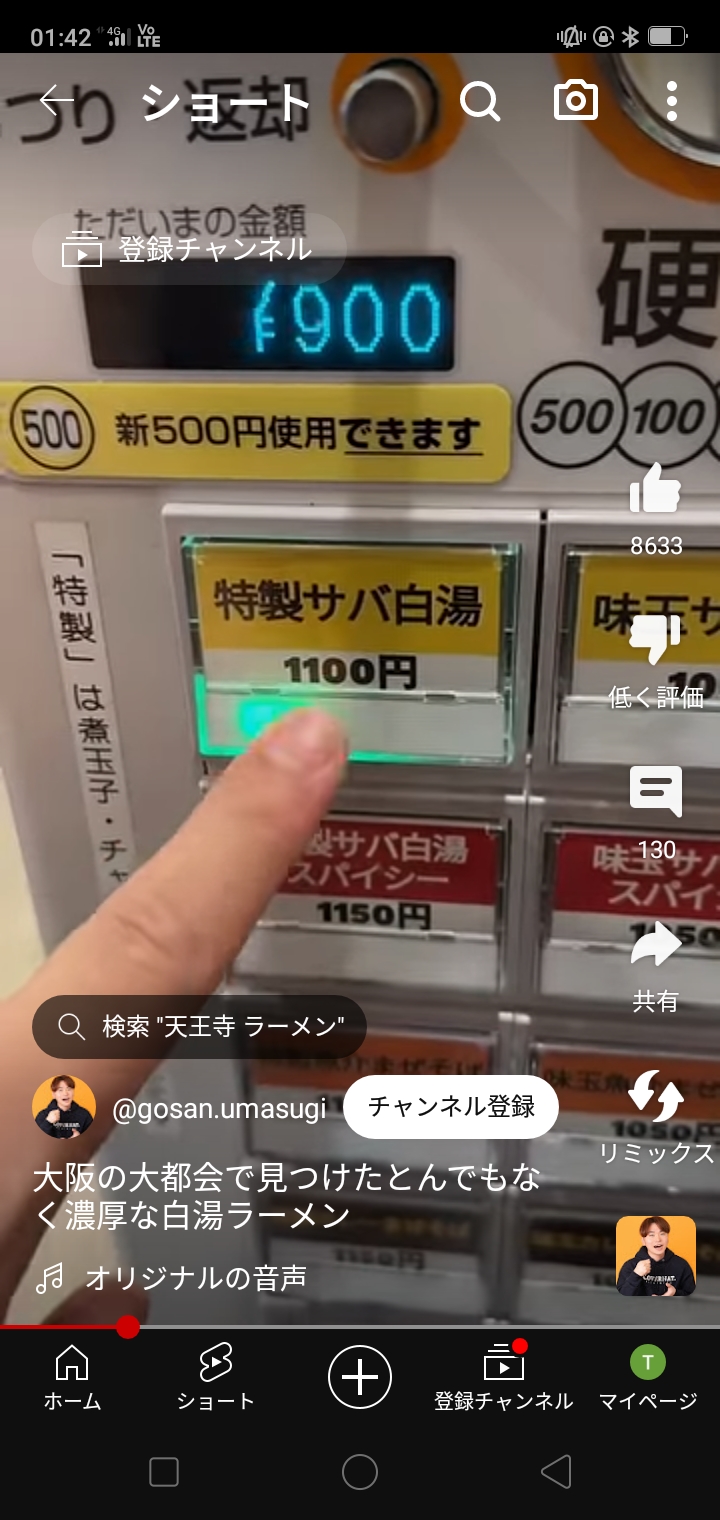Switch to the 登録チャンネル bottom tab
This screenshot has height=1520, width=720.
504,1378
